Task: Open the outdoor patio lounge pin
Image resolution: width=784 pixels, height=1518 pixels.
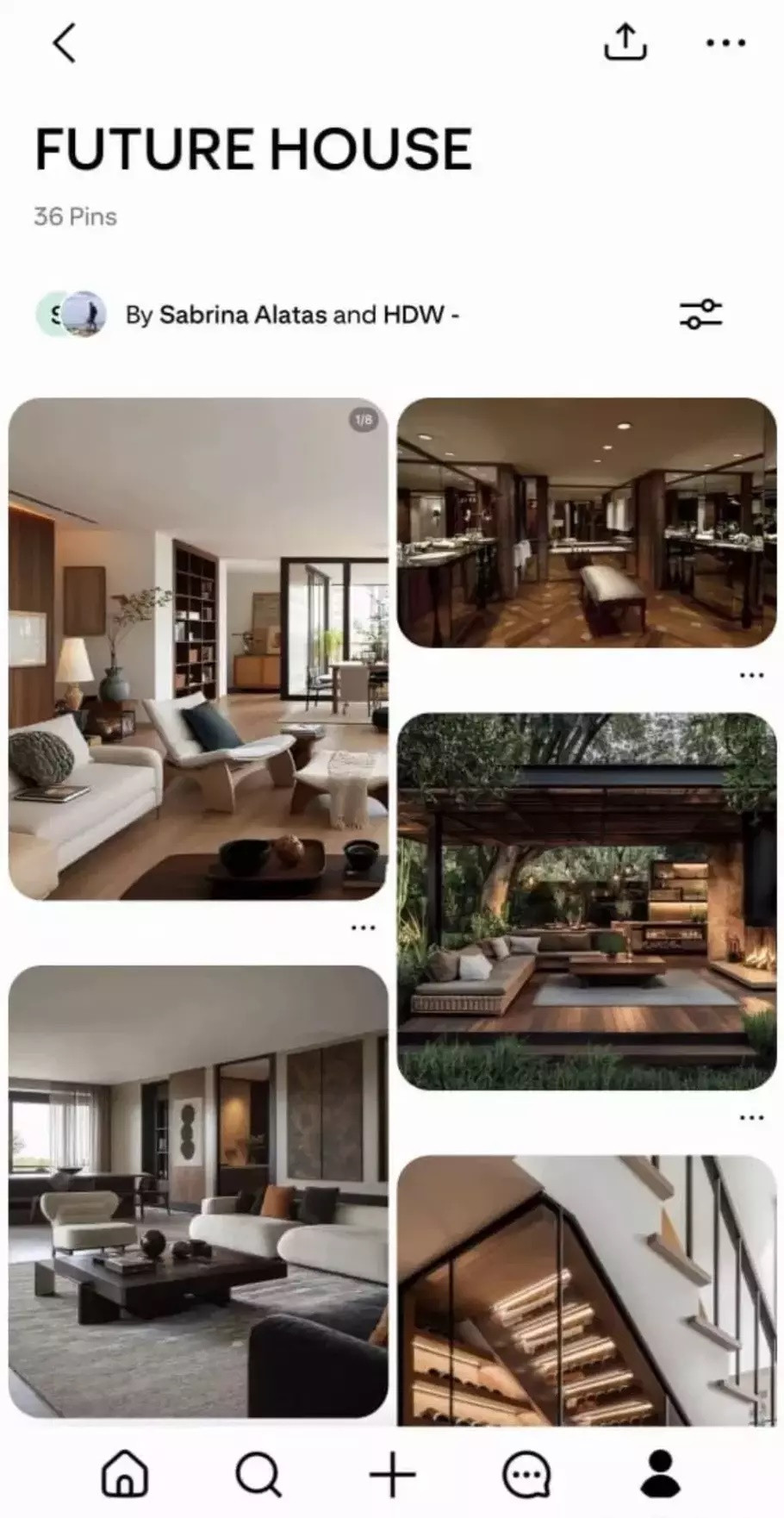Action: point(586,900)
